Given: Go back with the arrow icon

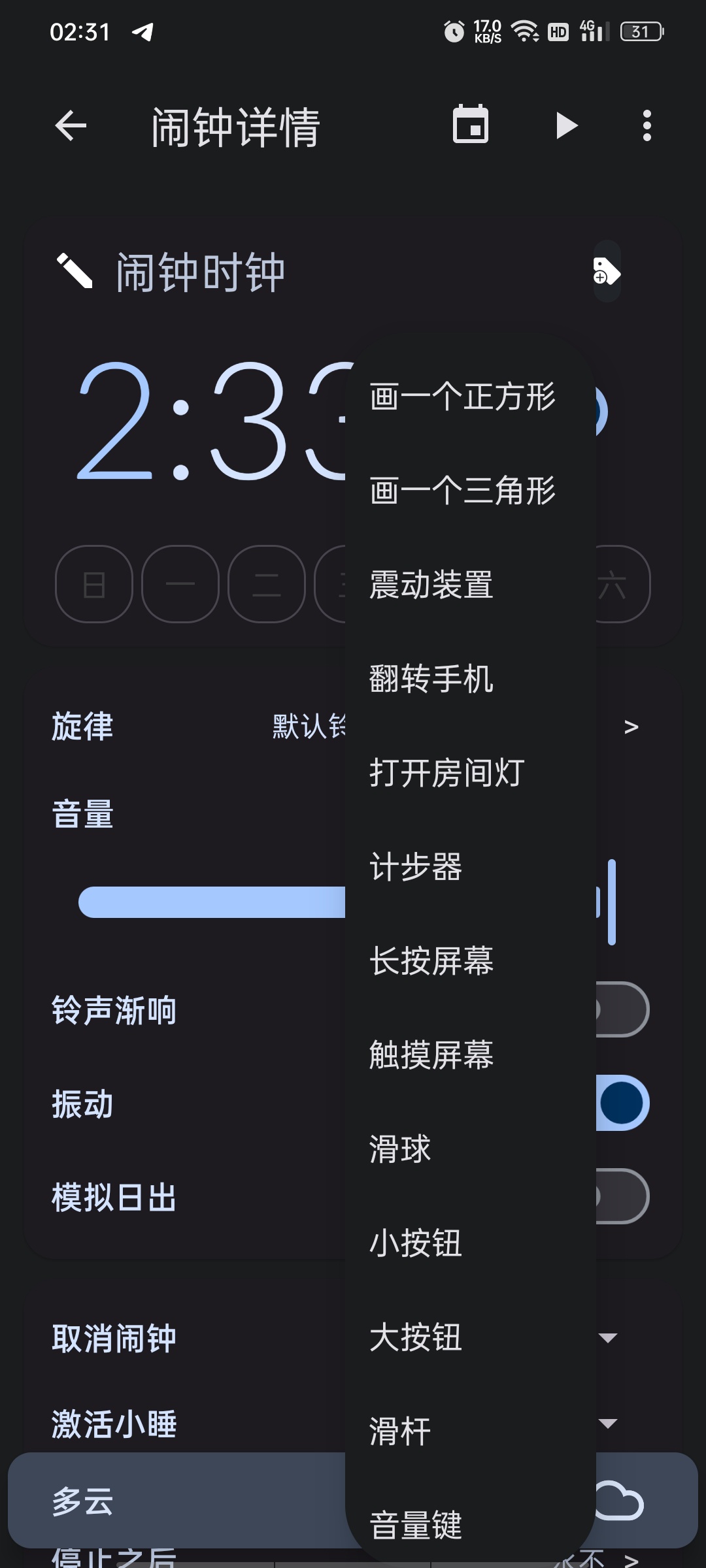Looking at the screenshot, I should (x=71, y=126).
